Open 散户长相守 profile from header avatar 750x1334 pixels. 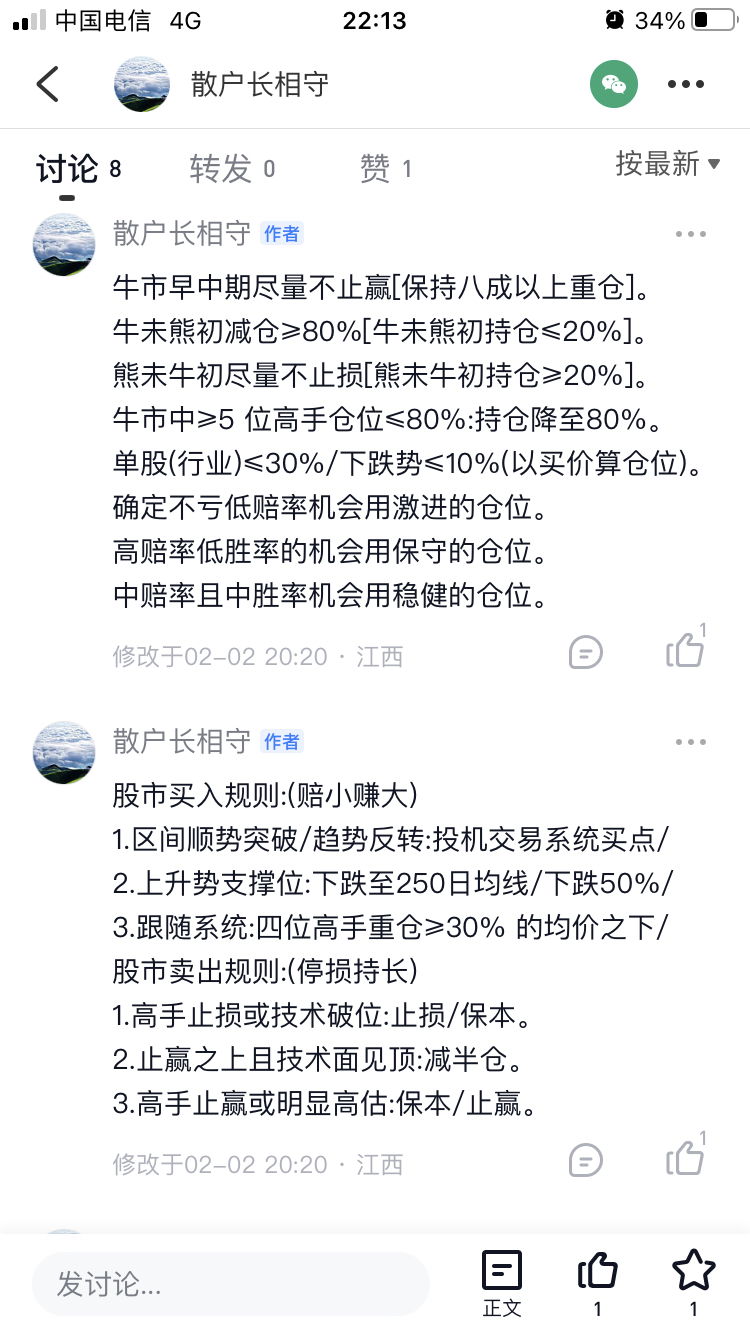click(141, 84)
